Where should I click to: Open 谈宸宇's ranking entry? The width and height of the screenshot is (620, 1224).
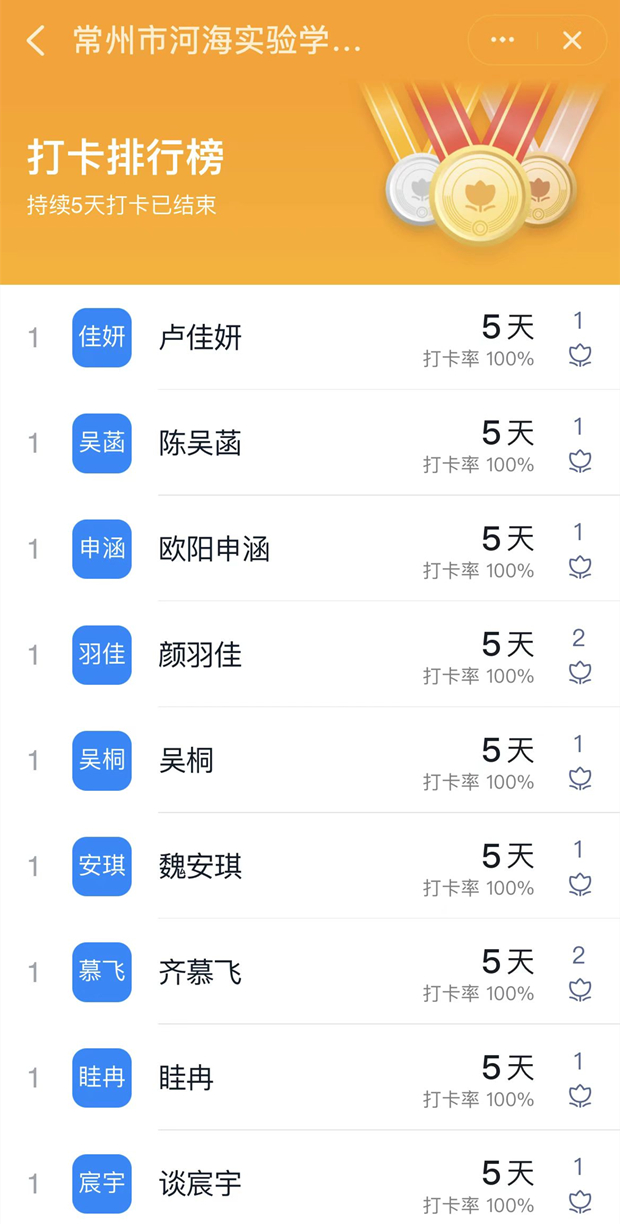coord(310,1178)
